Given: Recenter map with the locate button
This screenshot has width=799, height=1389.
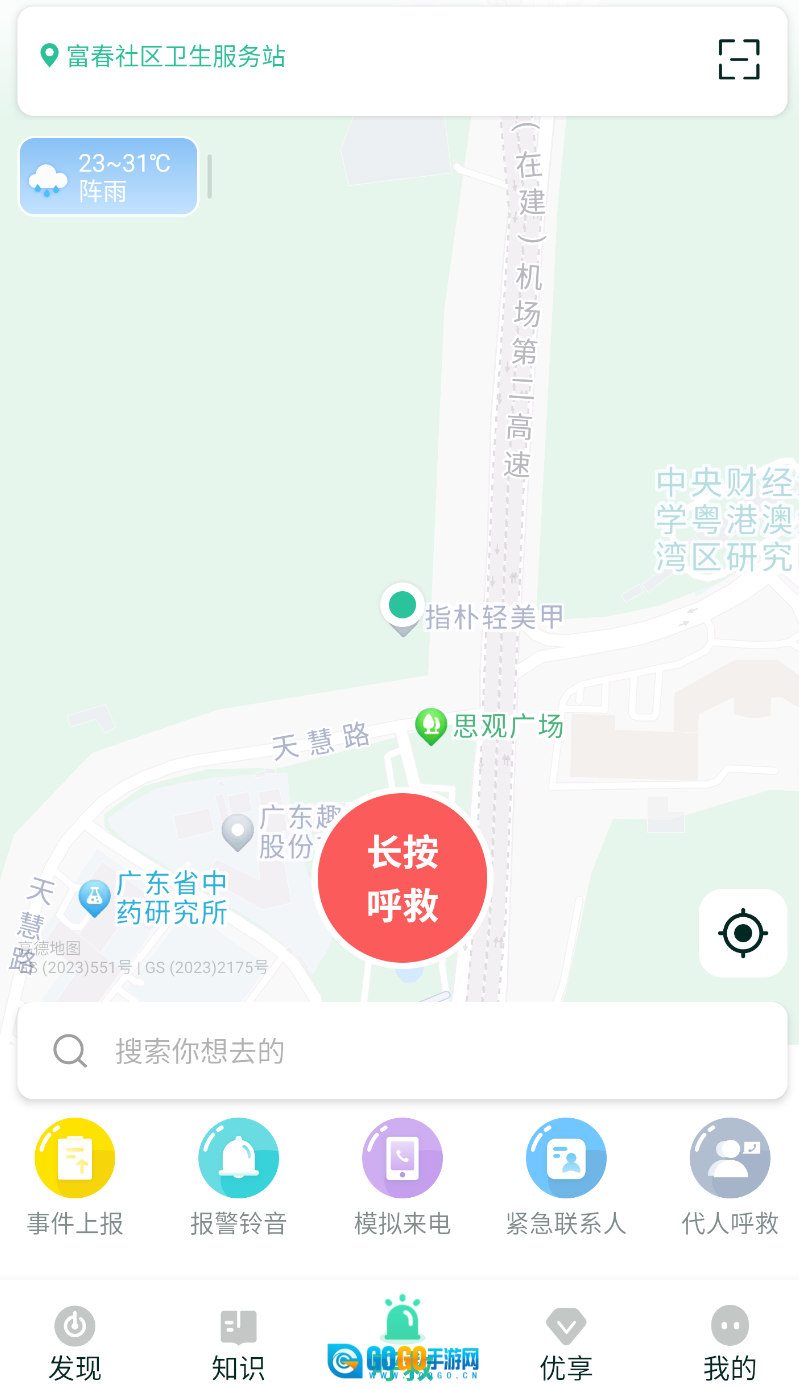Looking at the screenshot, I should click(742, 933).
